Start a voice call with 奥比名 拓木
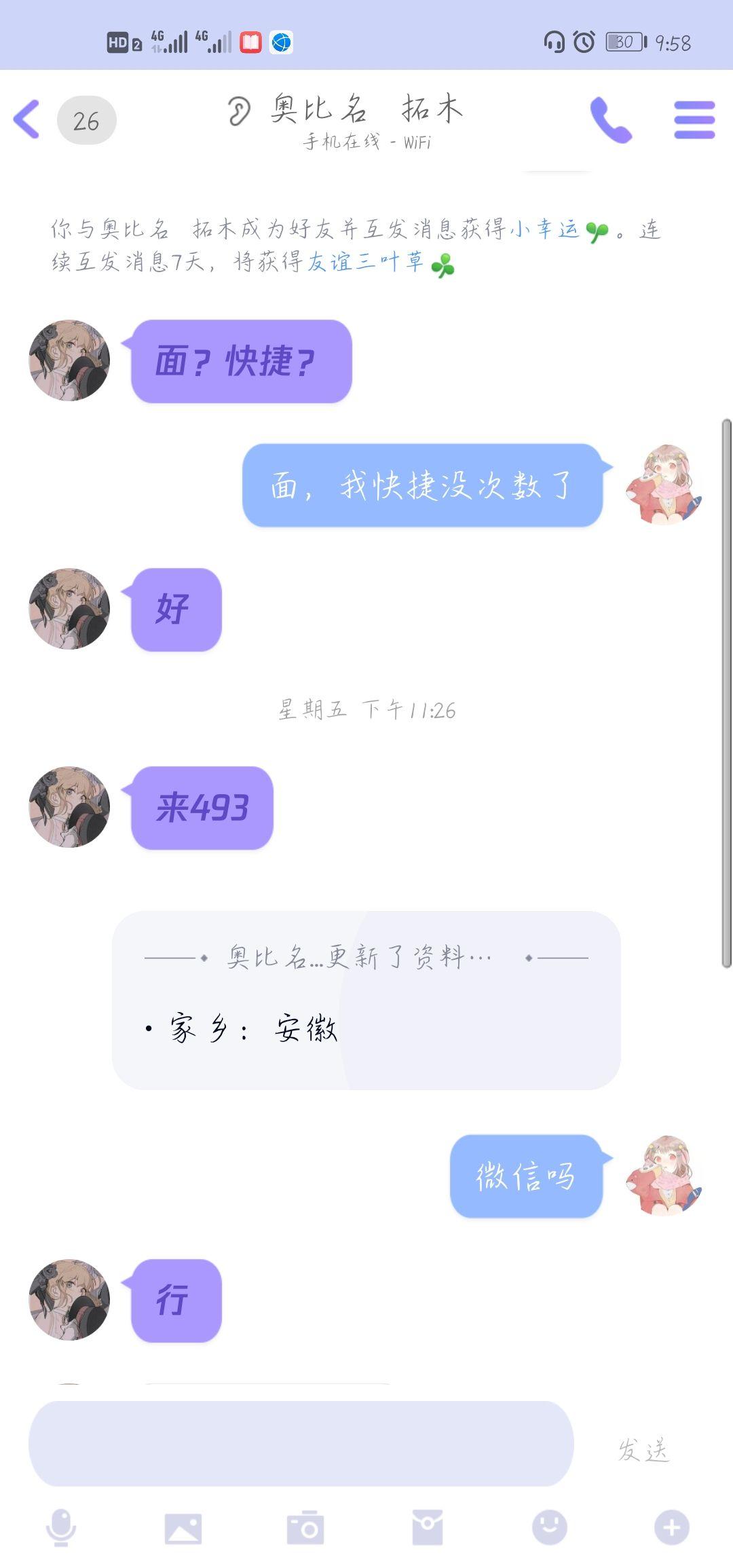 point(610,120)
